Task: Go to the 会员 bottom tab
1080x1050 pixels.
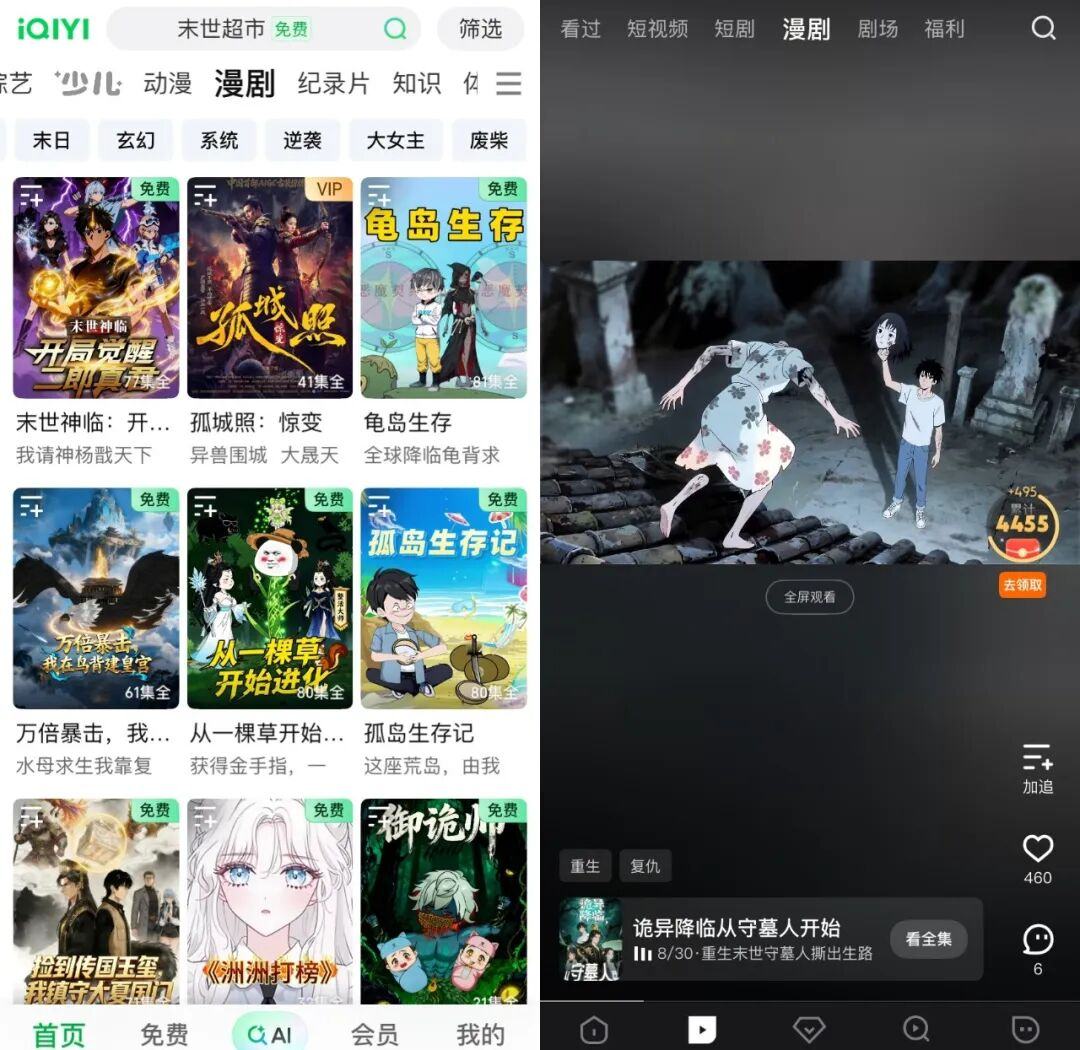Action: coord(375,1033)
